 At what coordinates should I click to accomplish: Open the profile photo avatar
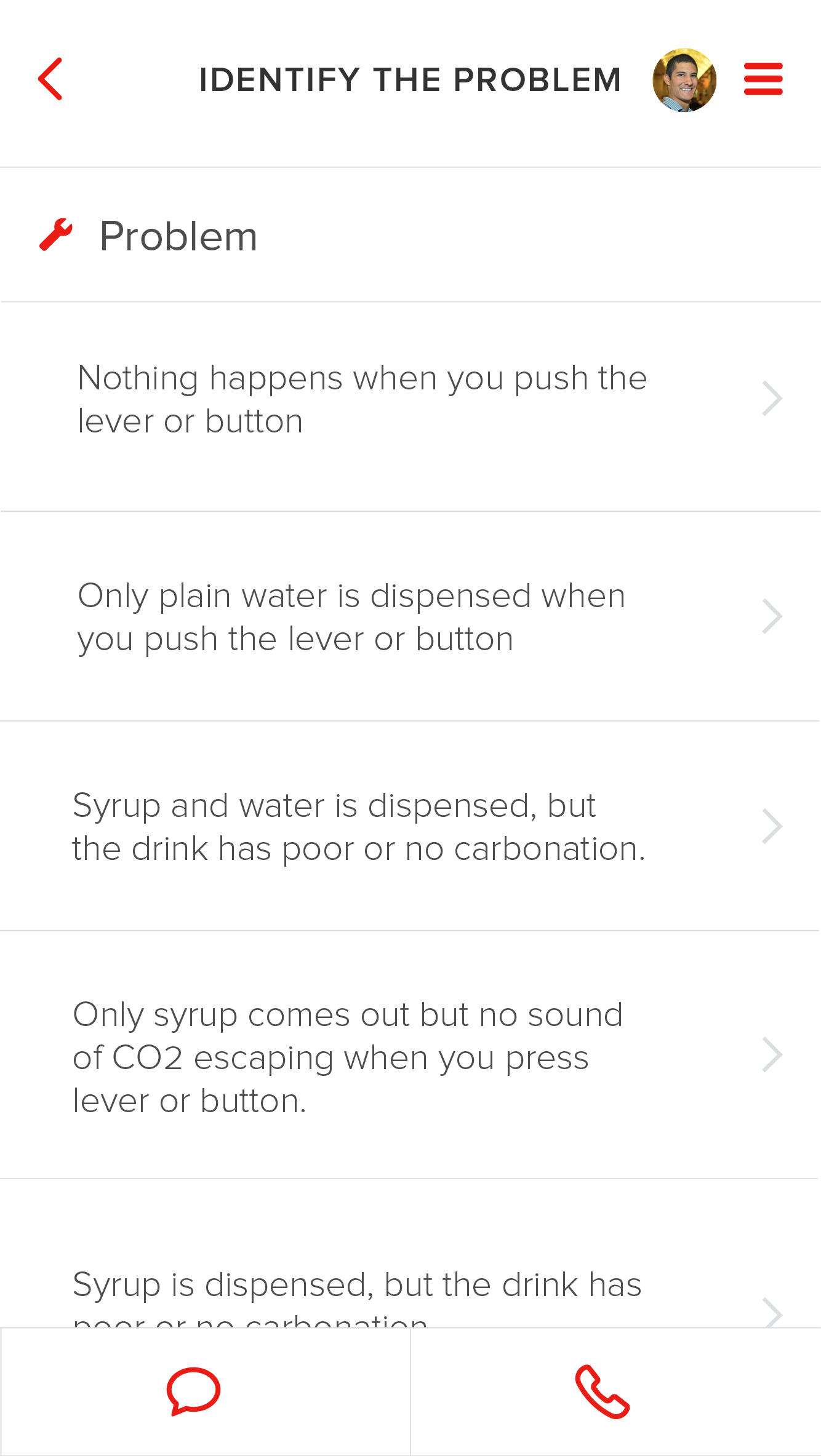[684, 80]
